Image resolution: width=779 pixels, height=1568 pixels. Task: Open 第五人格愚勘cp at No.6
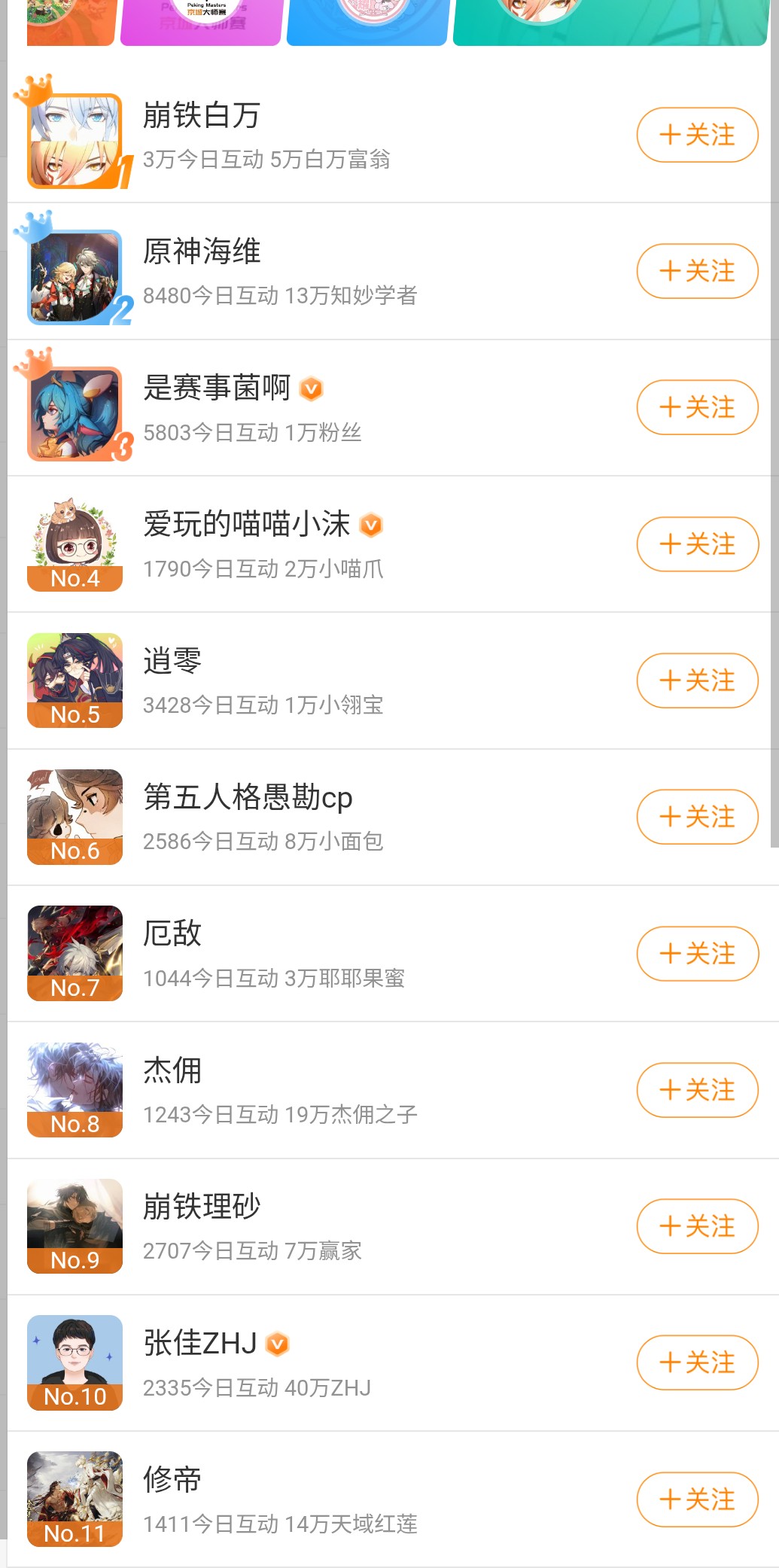coord(376,817)
